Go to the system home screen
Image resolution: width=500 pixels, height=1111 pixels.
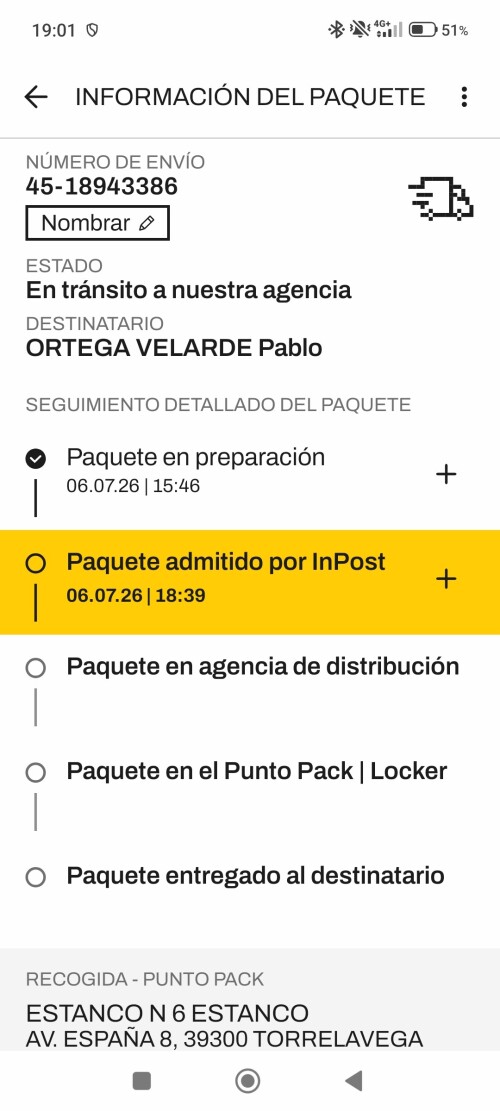tap(247, 1081)
